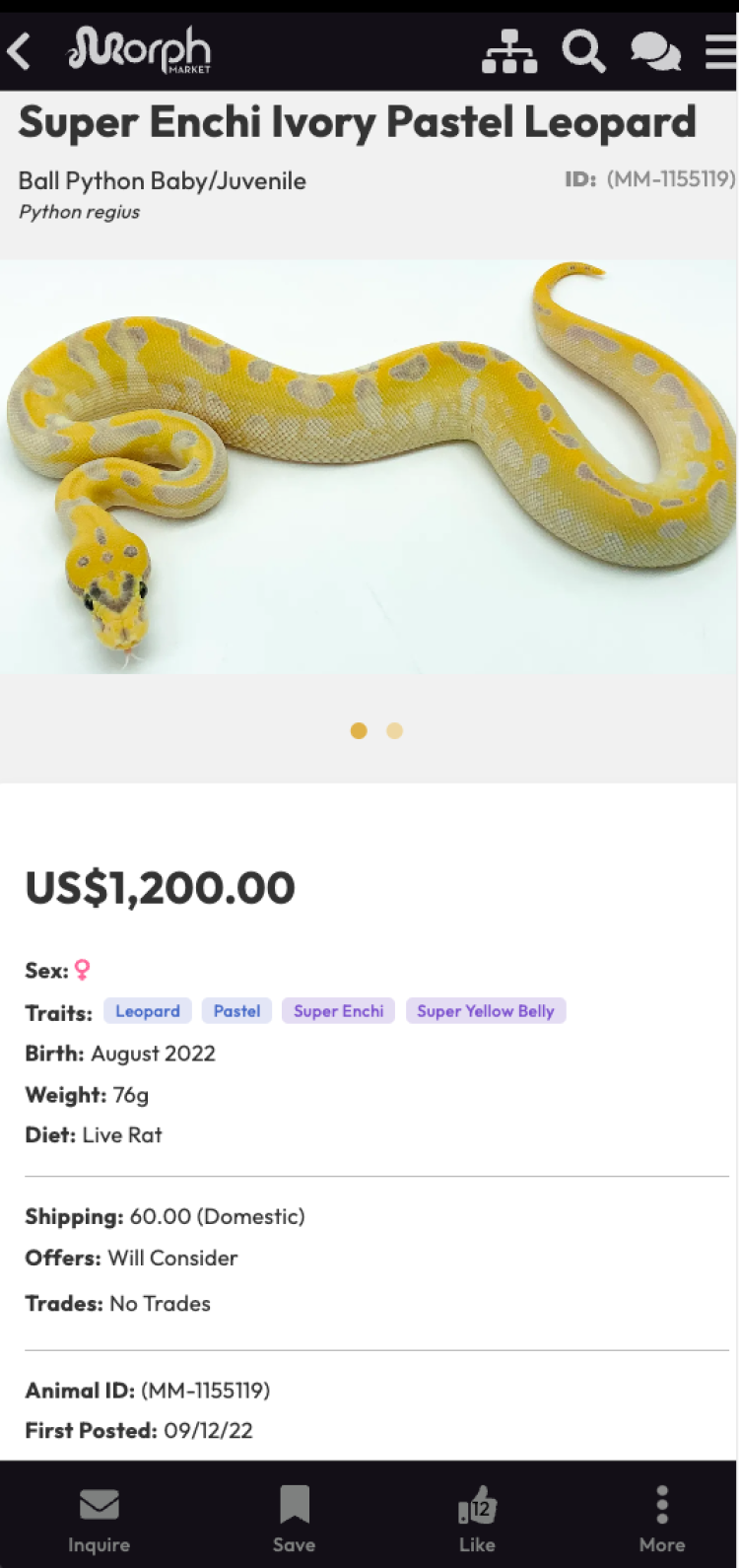The image size is (739, 1568).
Task: Inquire about this ball python
Action: (99, 1518)
